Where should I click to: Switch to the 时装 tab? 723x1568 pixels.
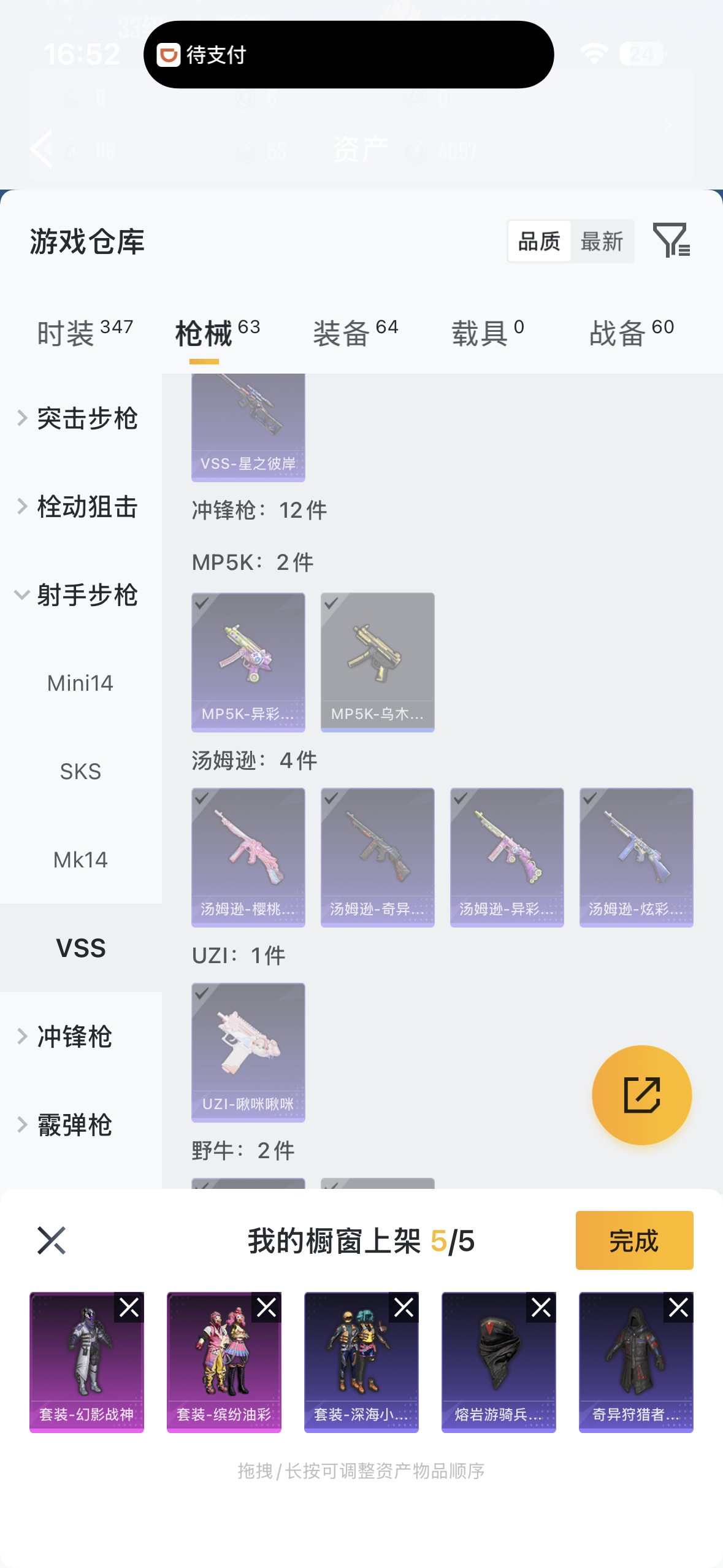[x=85, y=333]
